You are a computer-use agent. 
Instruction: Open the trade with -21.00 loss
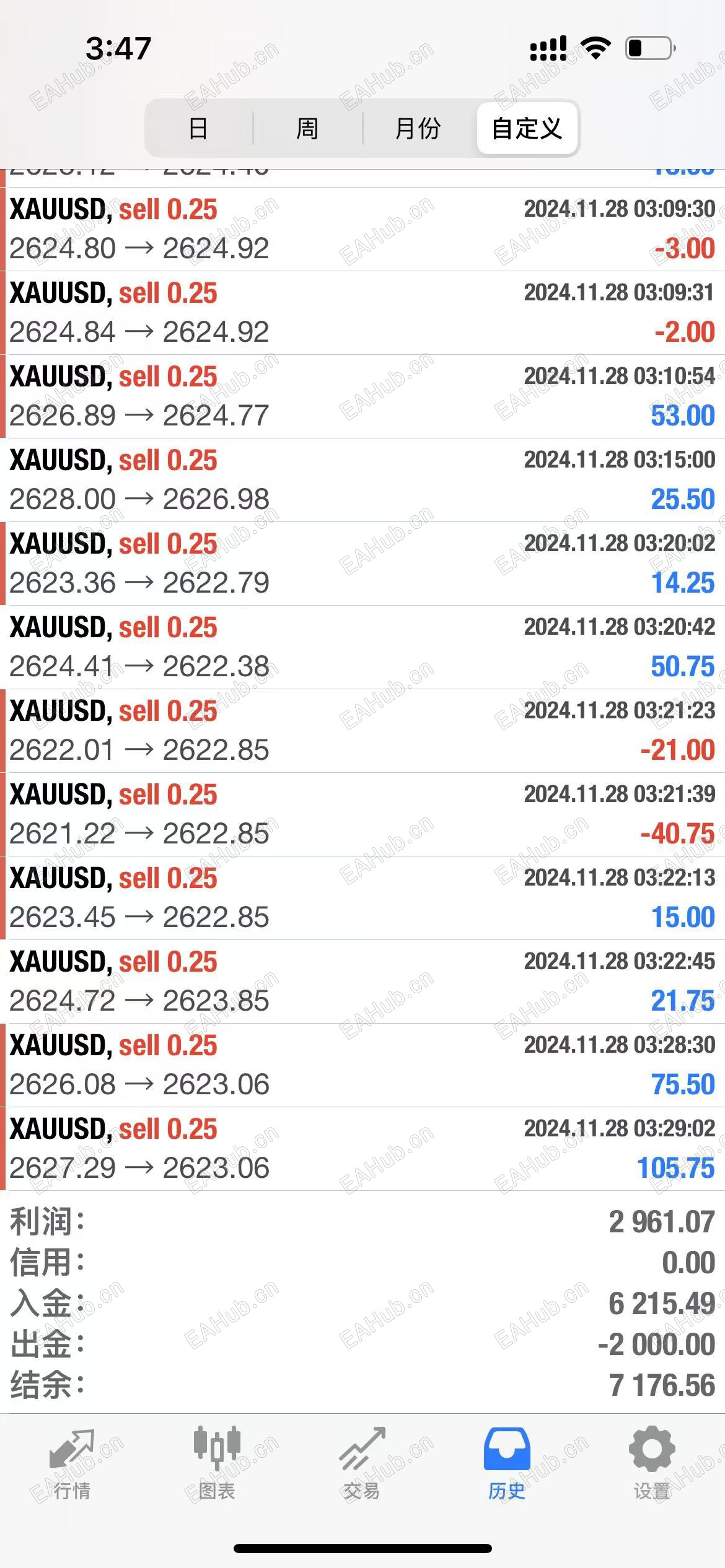[362, 731]
